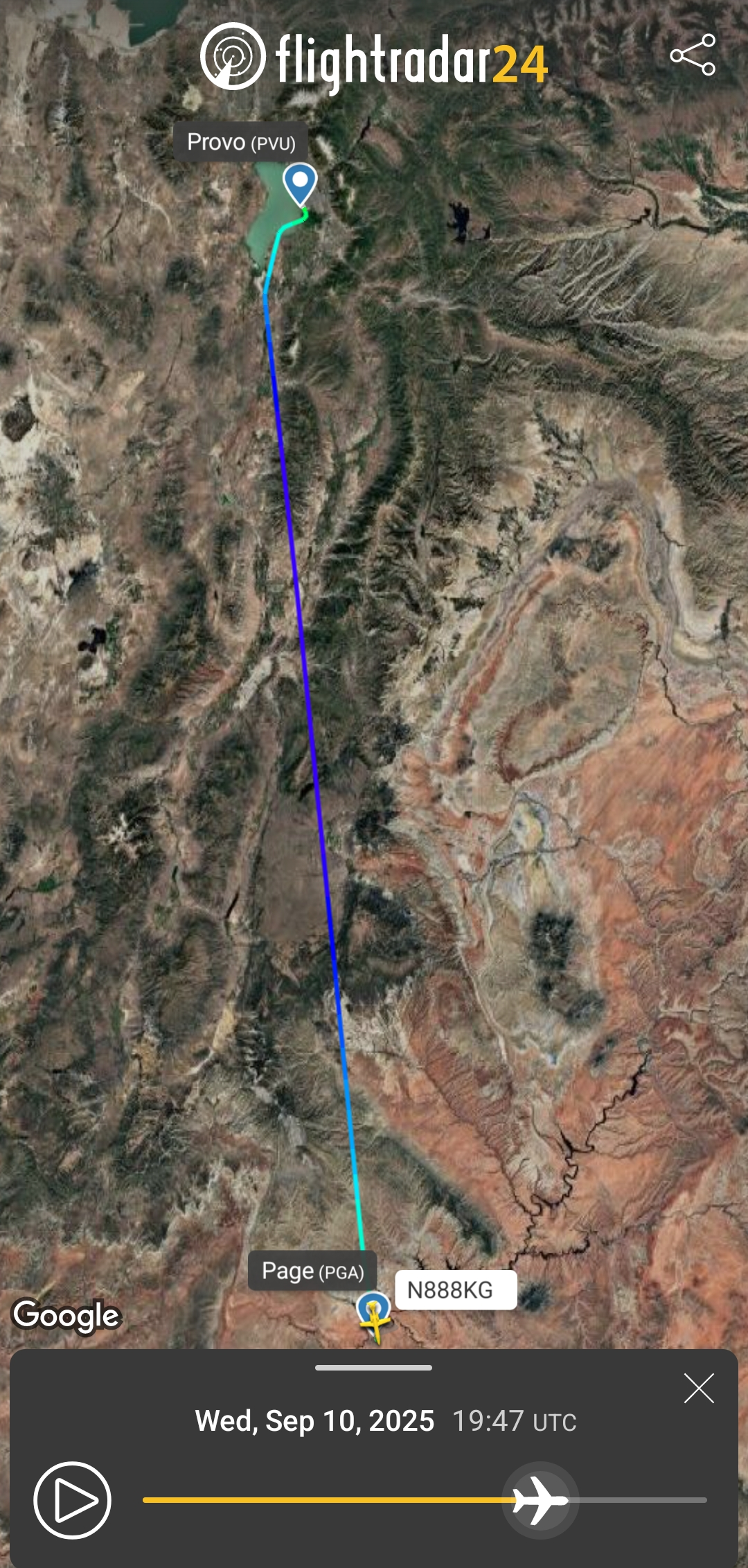Select the Provo (PVU) airport marker
Viewport: 748px width, 1568px height.
pyautogui.click(x=300, y=184)
